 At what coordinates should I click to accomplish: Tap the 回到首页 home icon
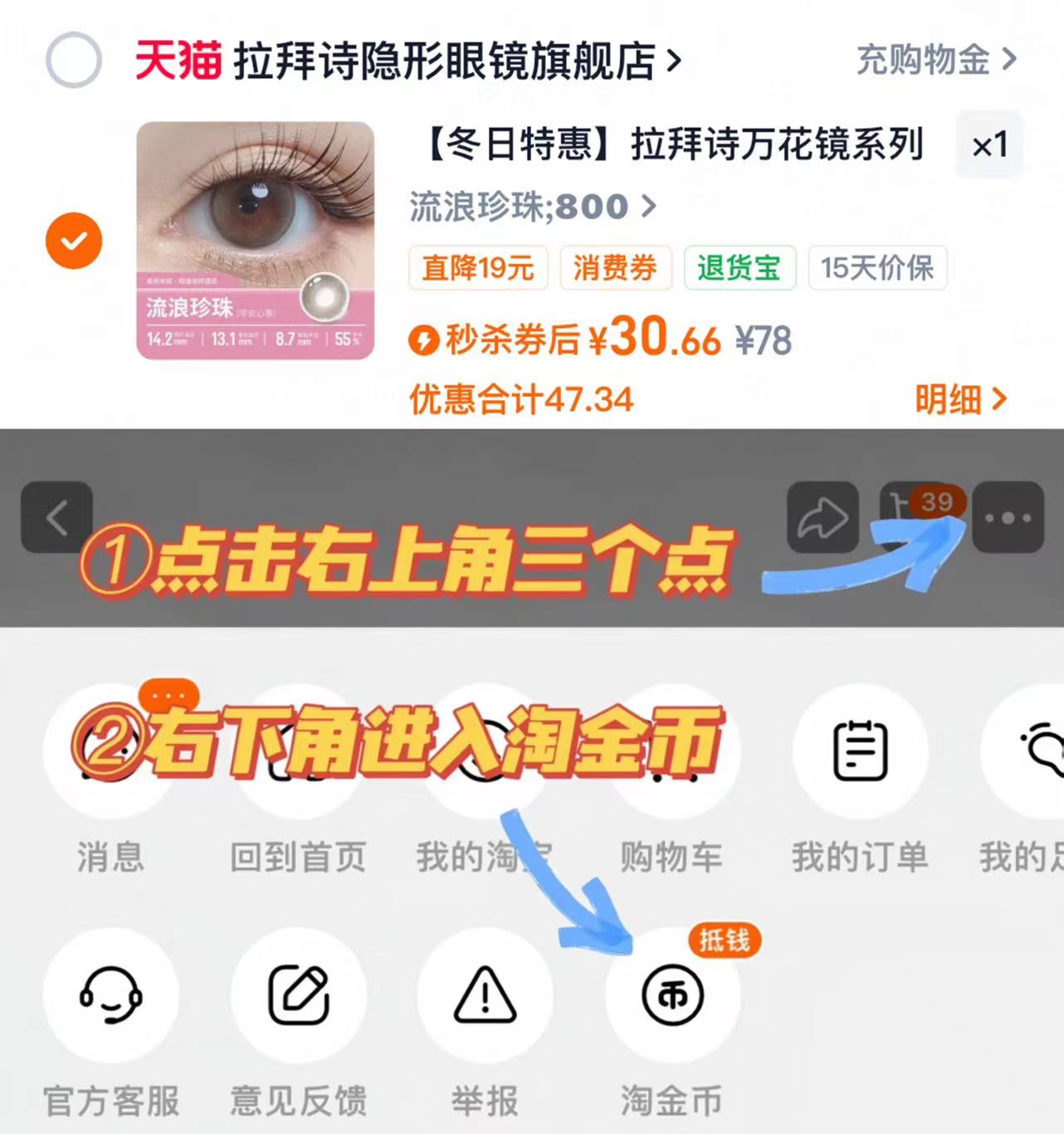[x=299, y=751]
